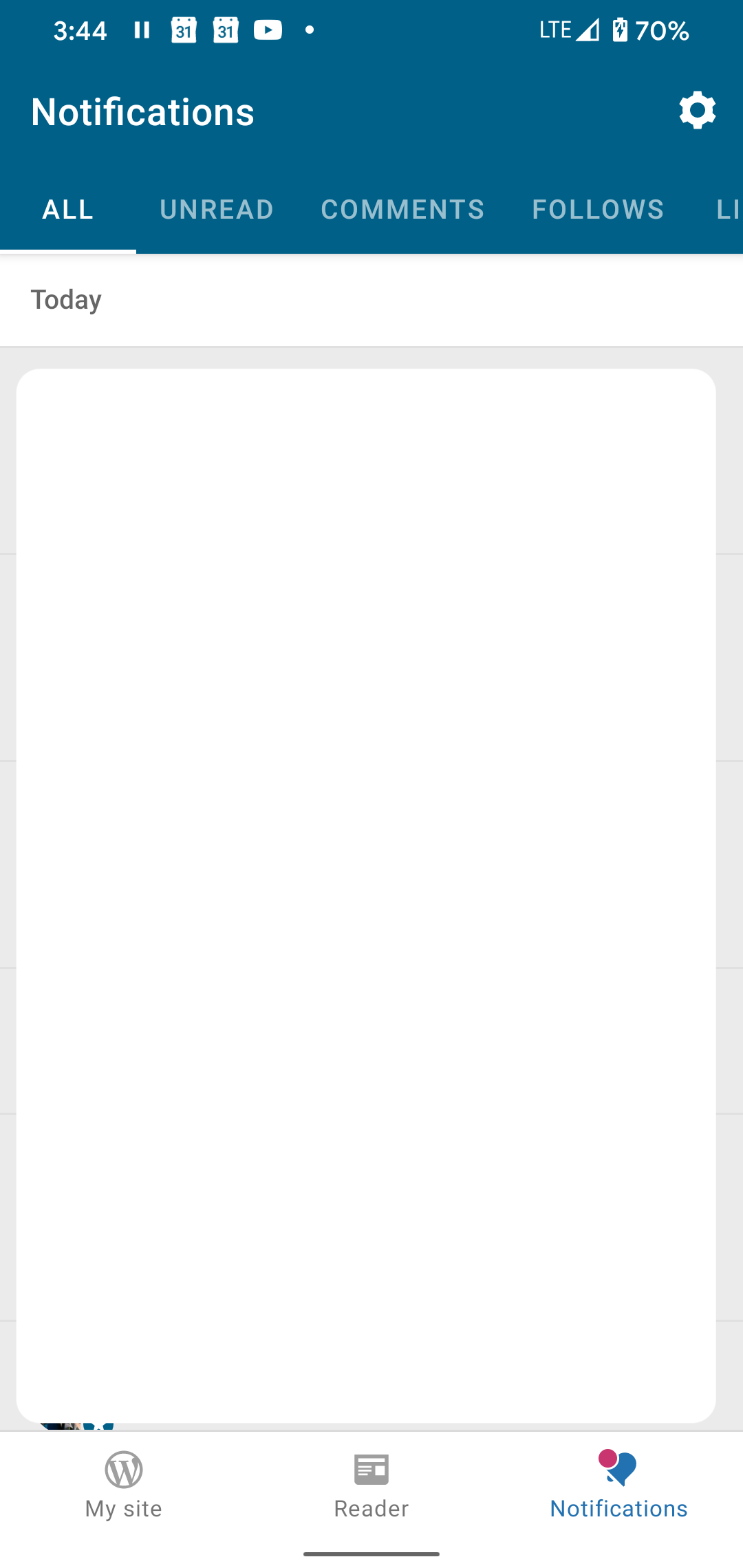The height and width of the screenshot is (1568, 743).
Task: Open notification settings via the gear icon
Action: 696,110
